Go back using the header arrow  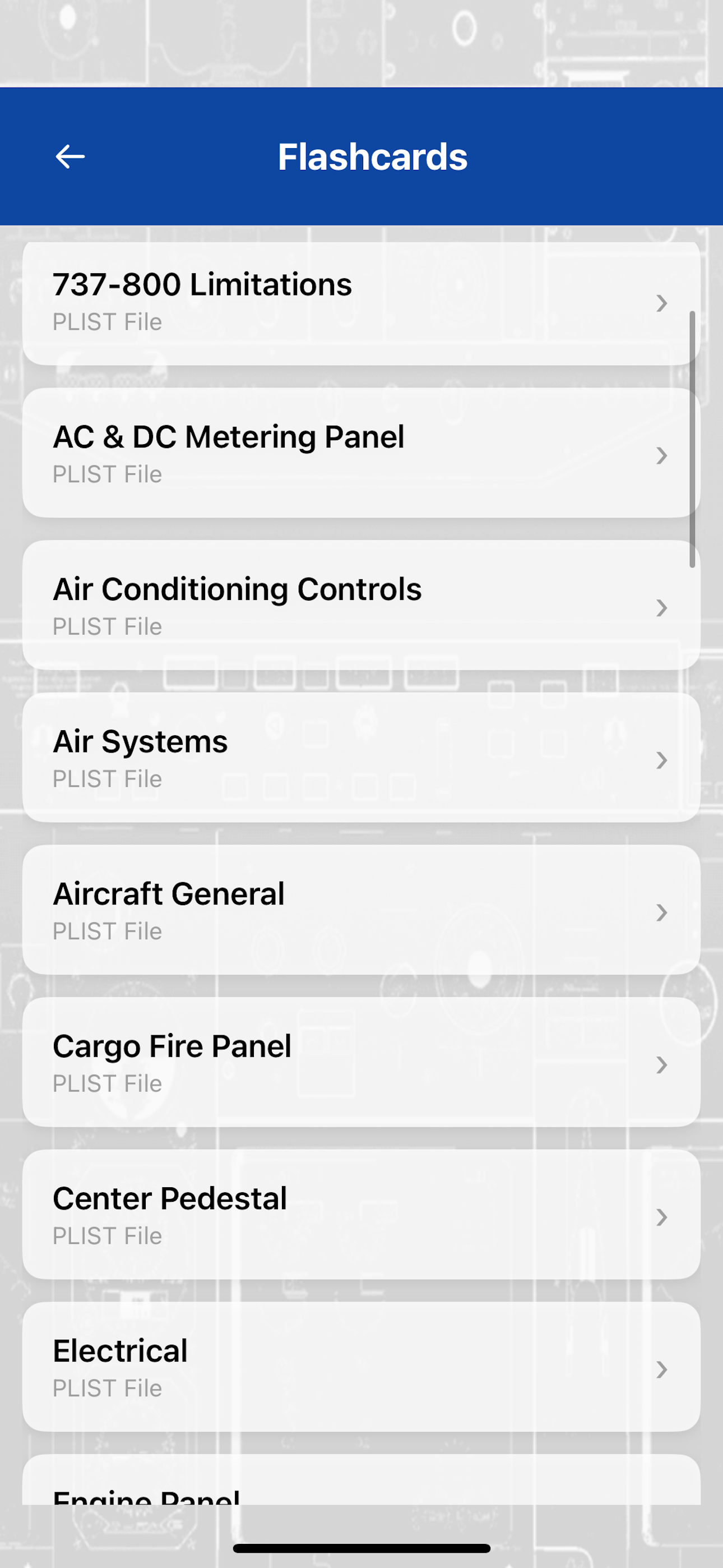coord(70,156)
